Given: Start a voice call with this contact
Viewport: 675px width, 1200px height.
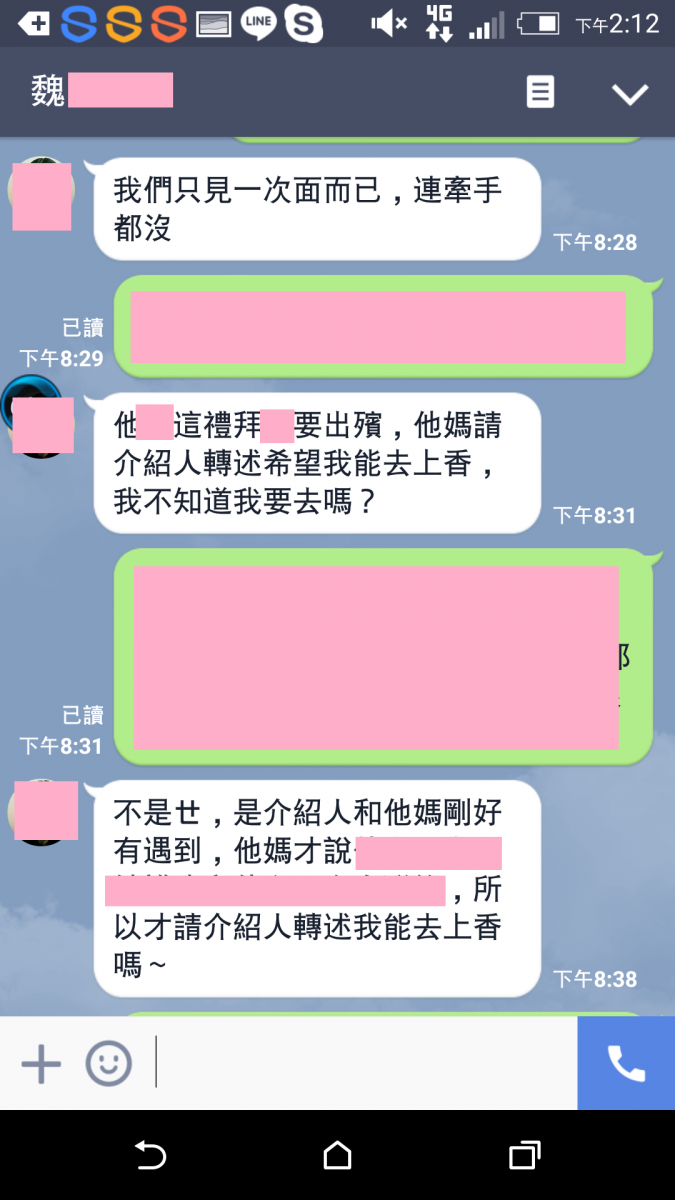Looking at the screenshot, I should click(x=626, y=1063).
